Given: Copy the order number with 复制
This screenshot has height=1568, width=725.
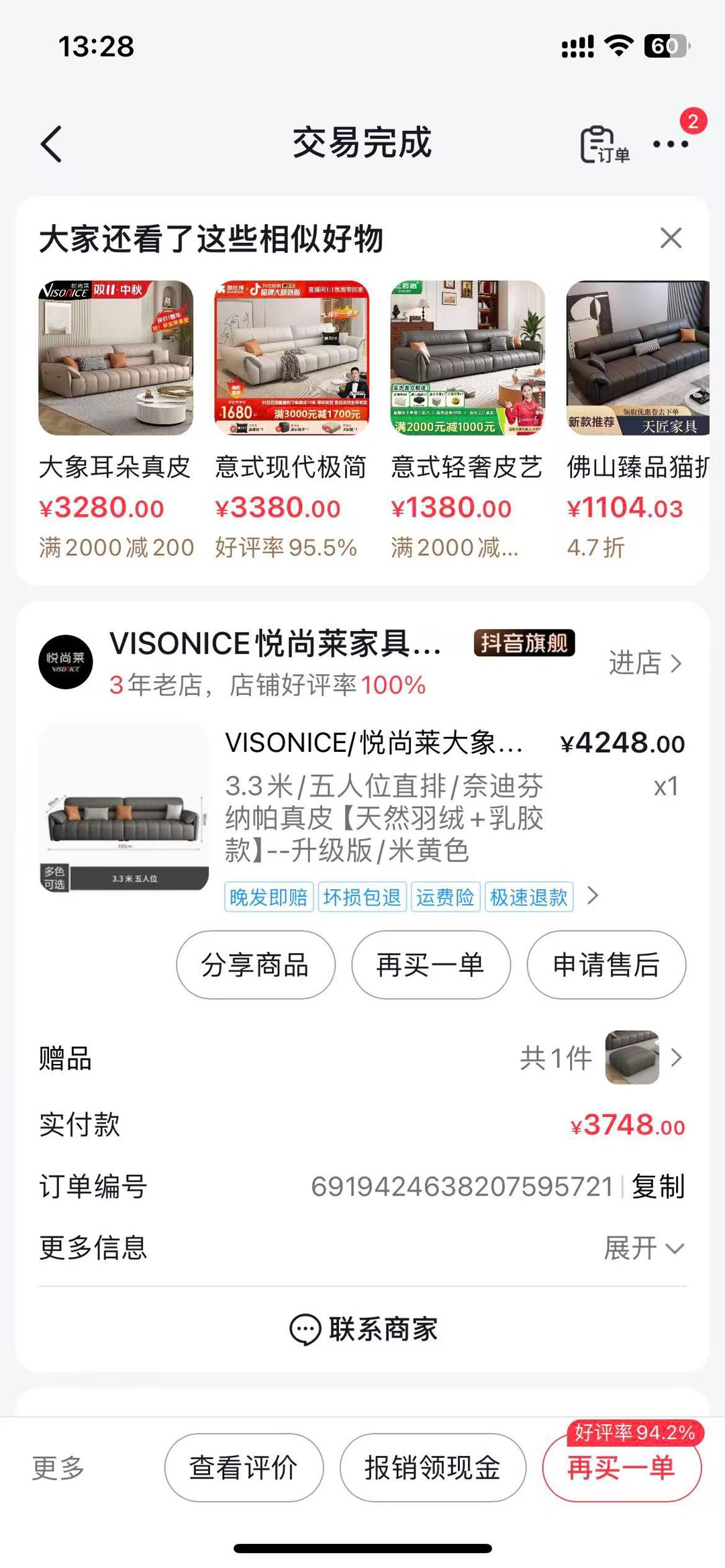Looking at the screenshot, I should tap(658, 1186).
